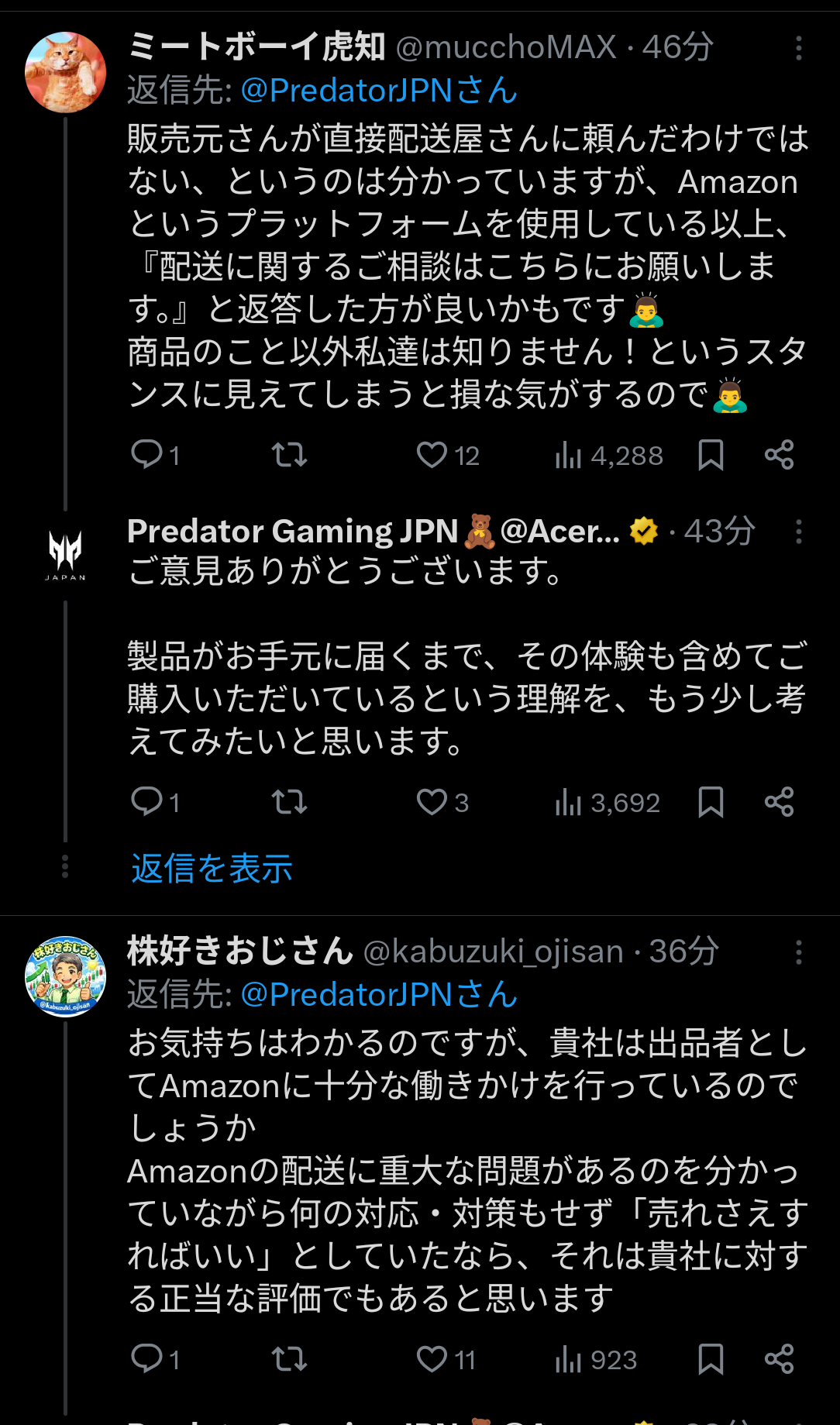Open overflow menu on 株好きおじさん's post
This screenshot has height=1425, width=840.
(x=798, y=952)
